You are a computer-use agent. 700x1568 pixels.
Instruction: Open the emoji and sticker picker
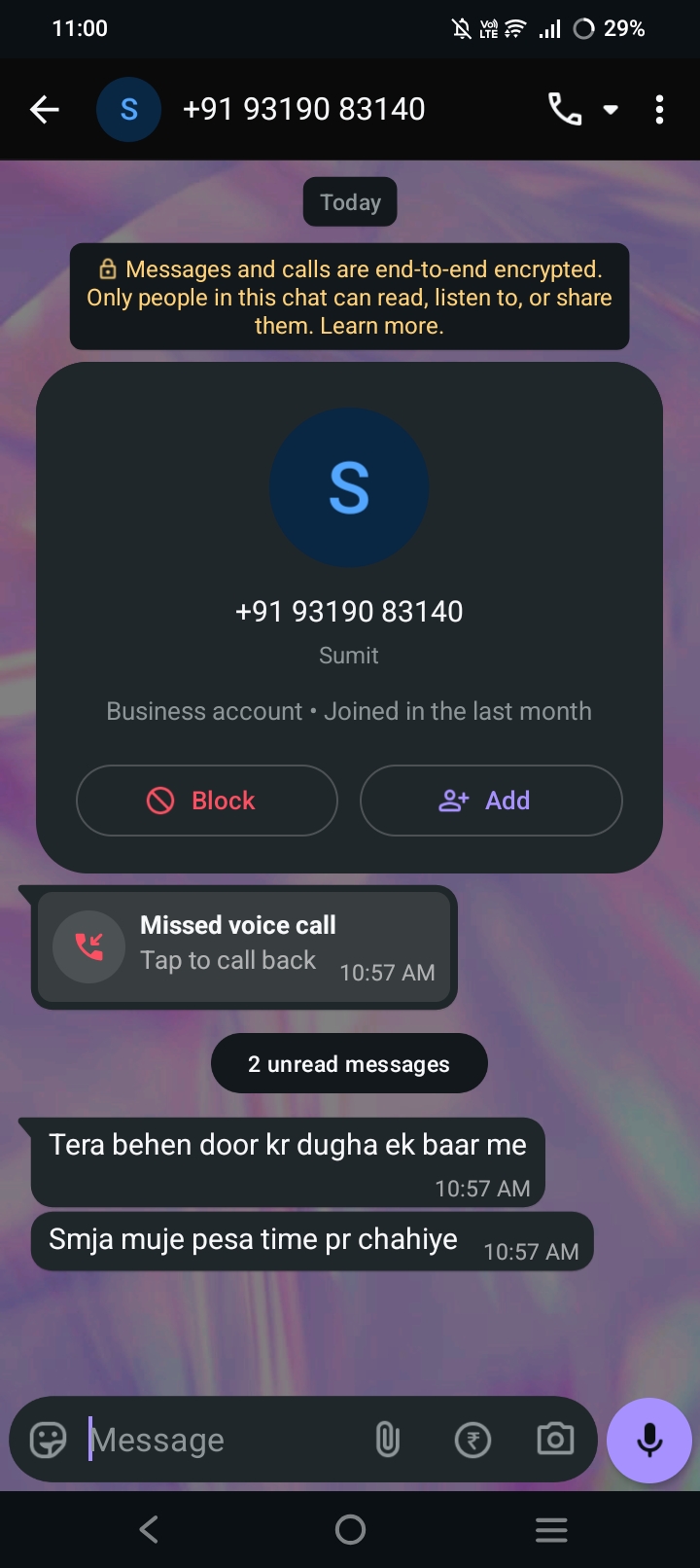click(48, 1440)
